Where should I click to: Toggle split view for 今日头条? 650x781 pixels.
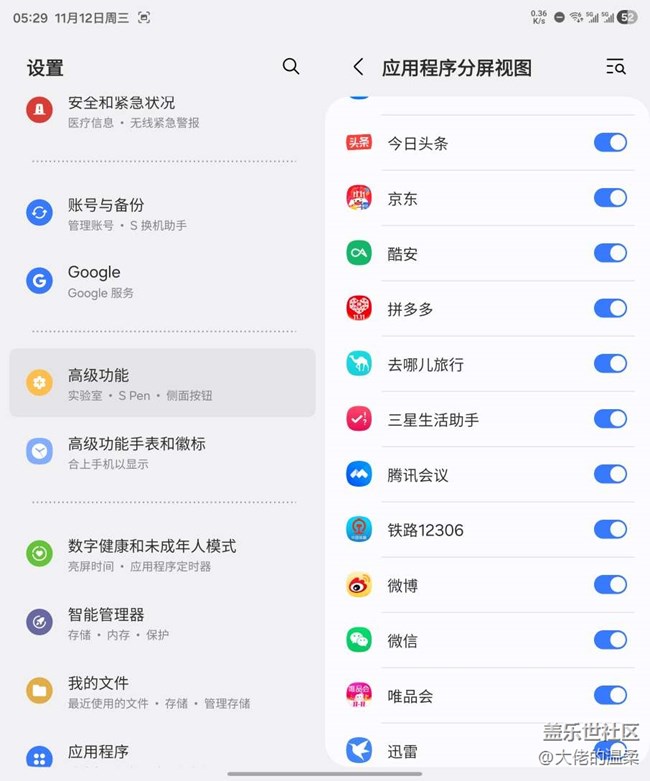(x=610, y=142)
